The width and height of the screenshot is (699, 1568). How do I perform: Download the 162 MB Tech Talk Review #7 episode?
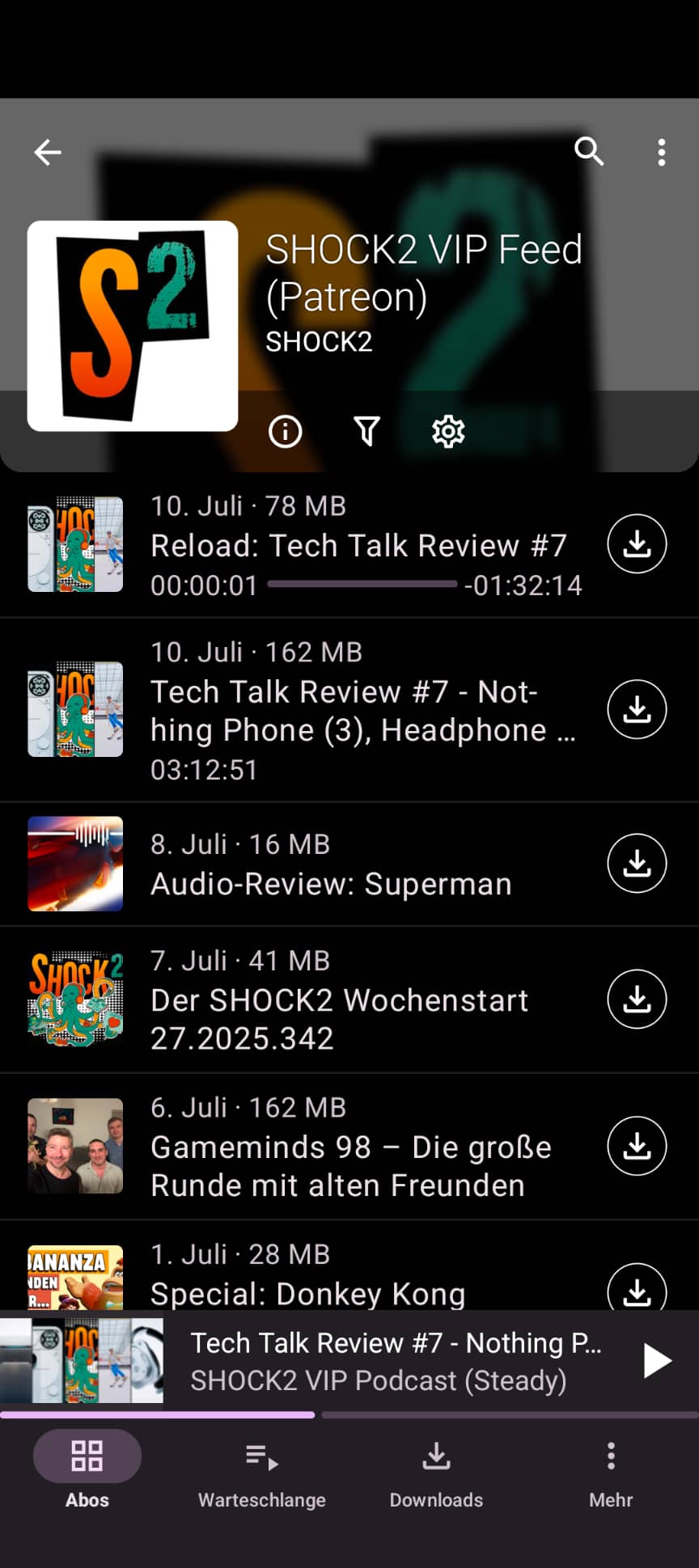click(x=637, y=710)
